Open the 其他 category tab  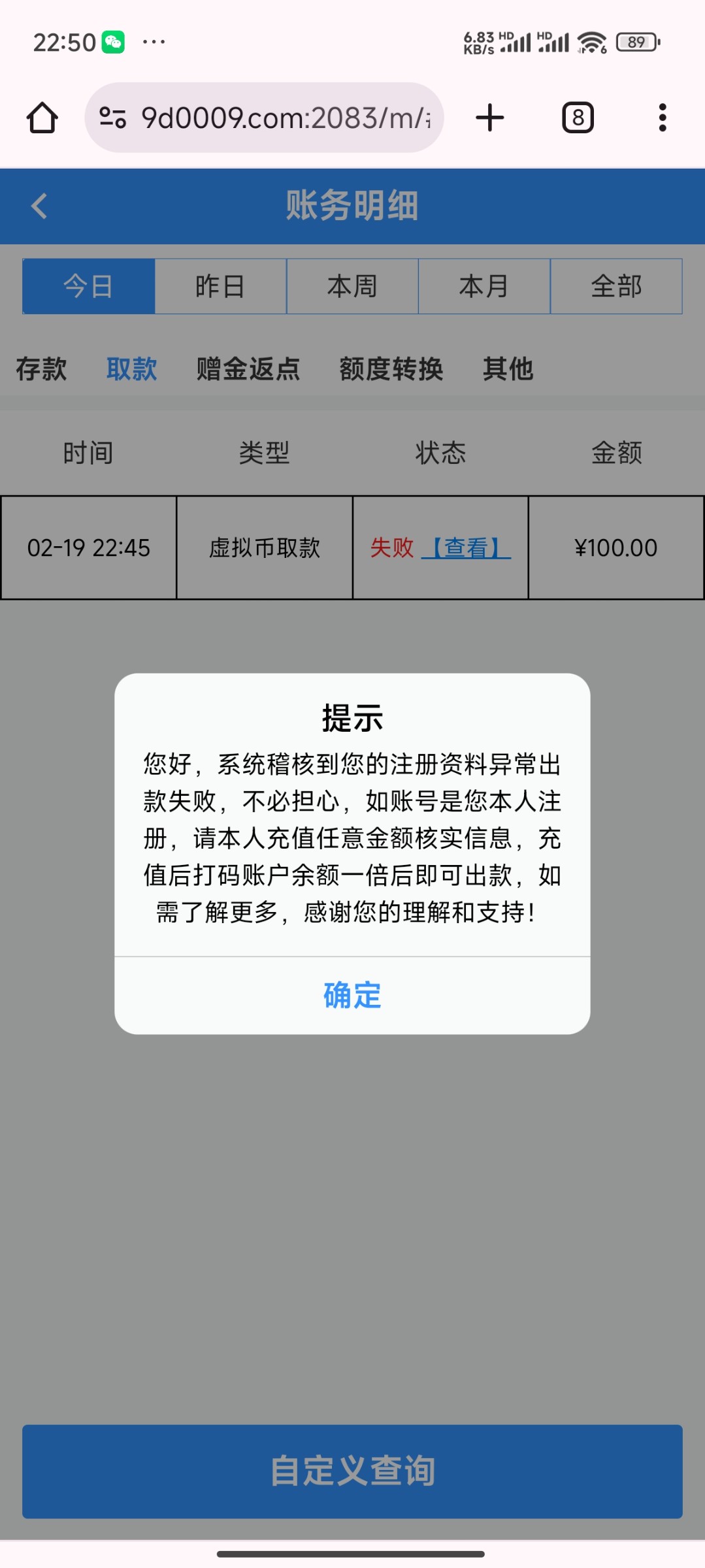pos(508,369)
